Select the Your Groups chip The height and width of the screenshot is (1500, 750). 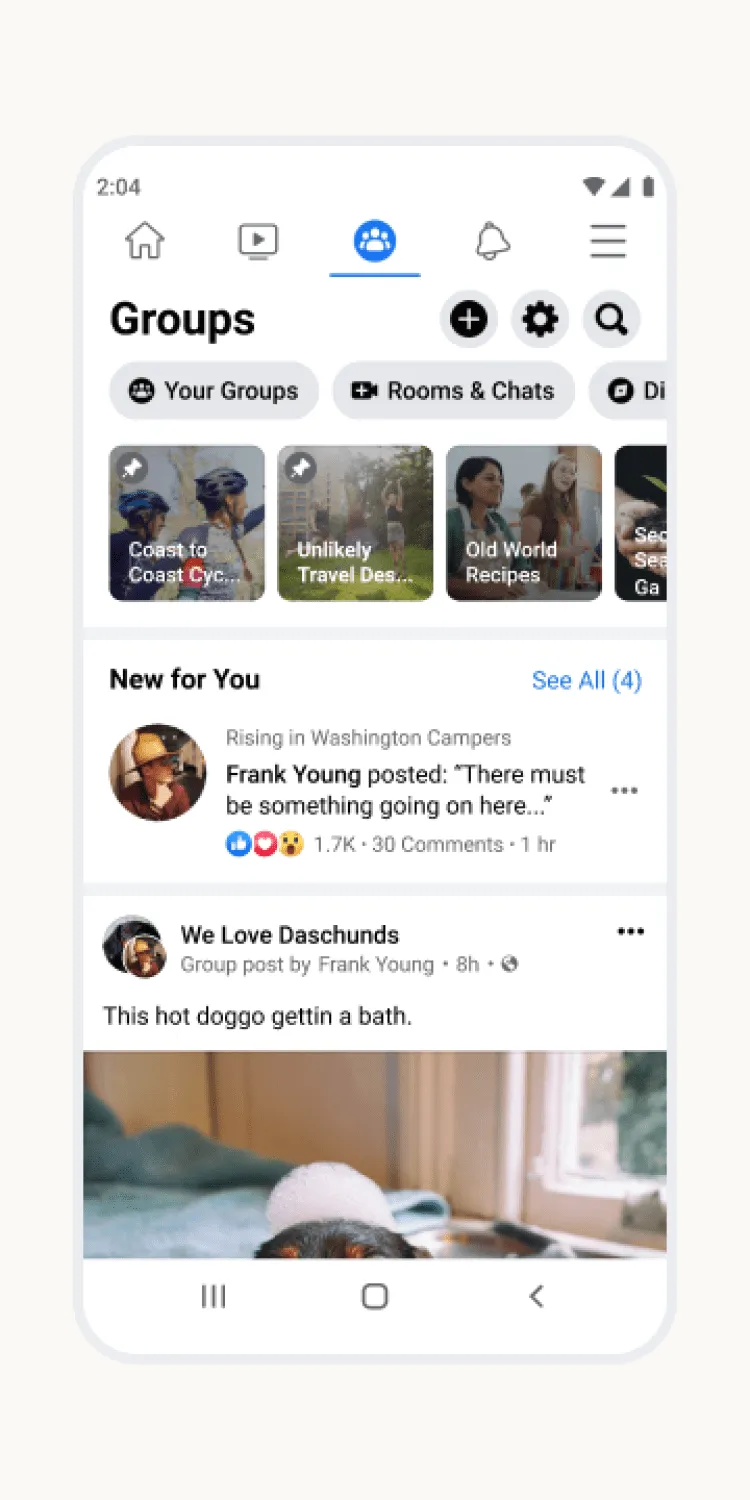214,391
